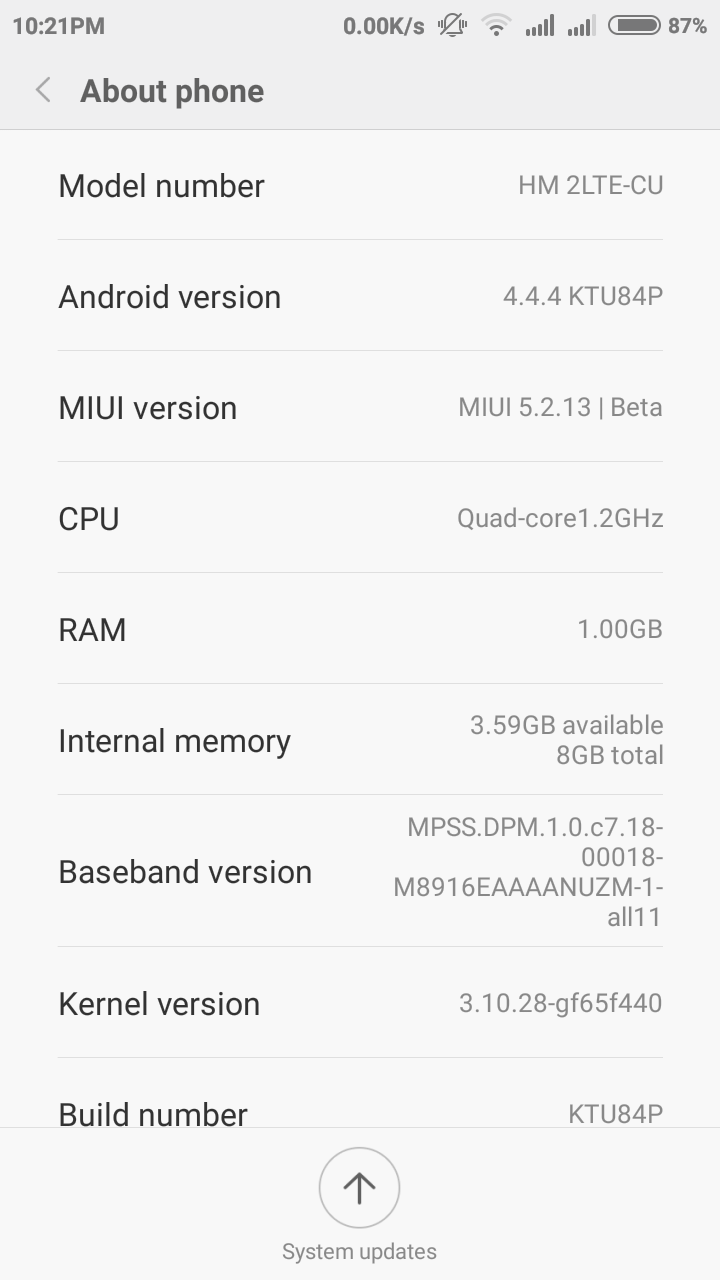Select the CPU row
The height and width of the screenshot is (1280, 720).
point(360,518)
